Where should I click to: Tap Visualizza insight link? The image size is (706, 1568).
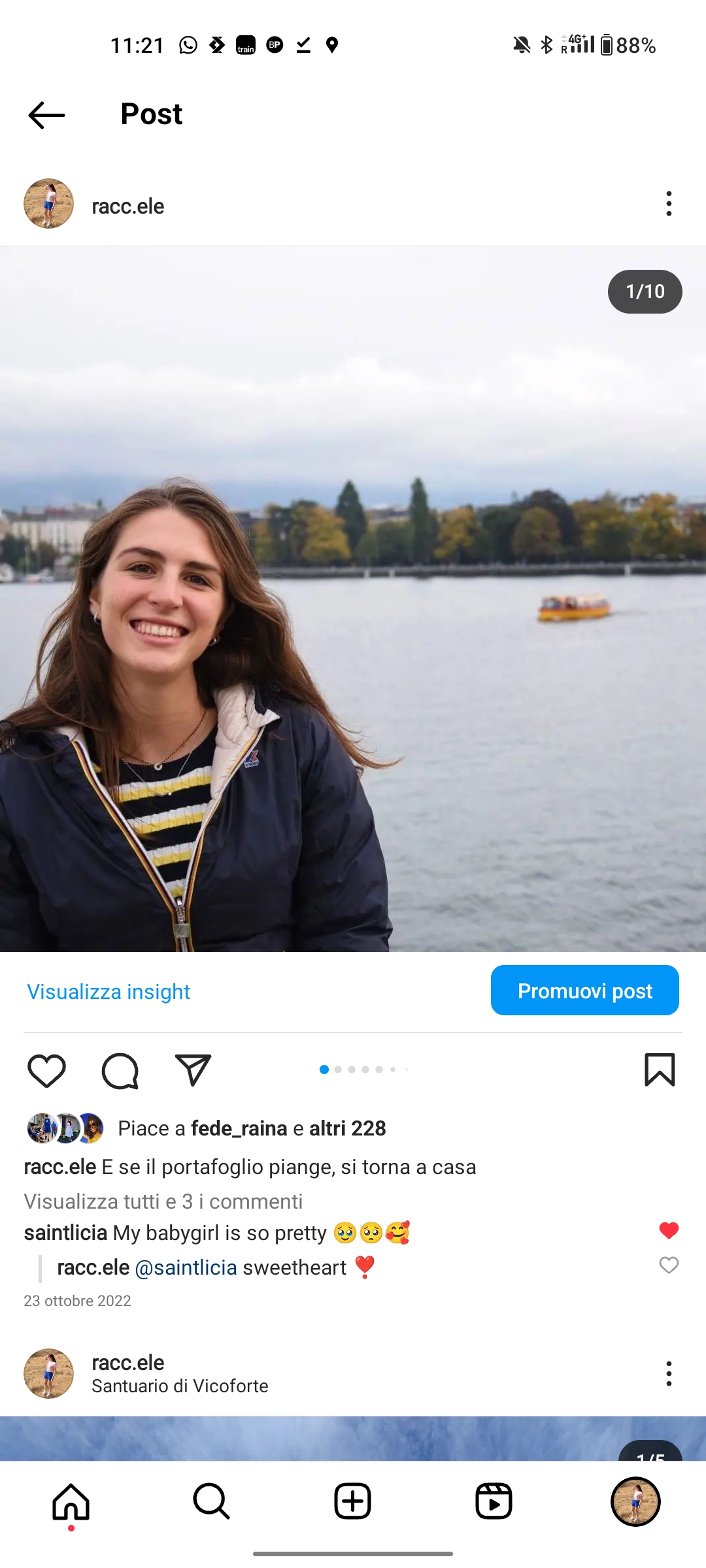tap(109, 992)
